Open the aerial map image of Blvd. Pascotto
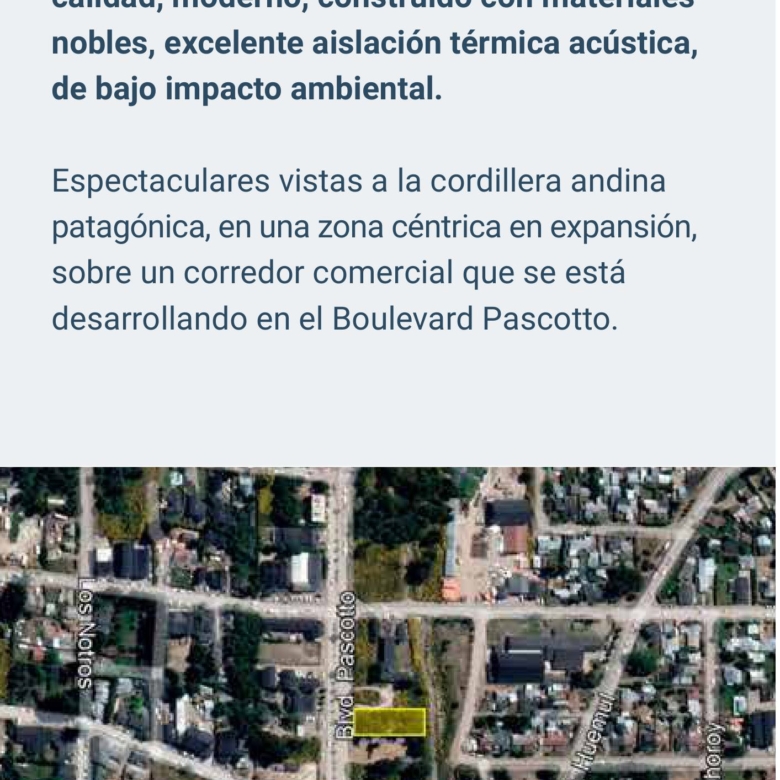Image resolution: width=780 pixels, height=780 pixels. tap(388, 623)
